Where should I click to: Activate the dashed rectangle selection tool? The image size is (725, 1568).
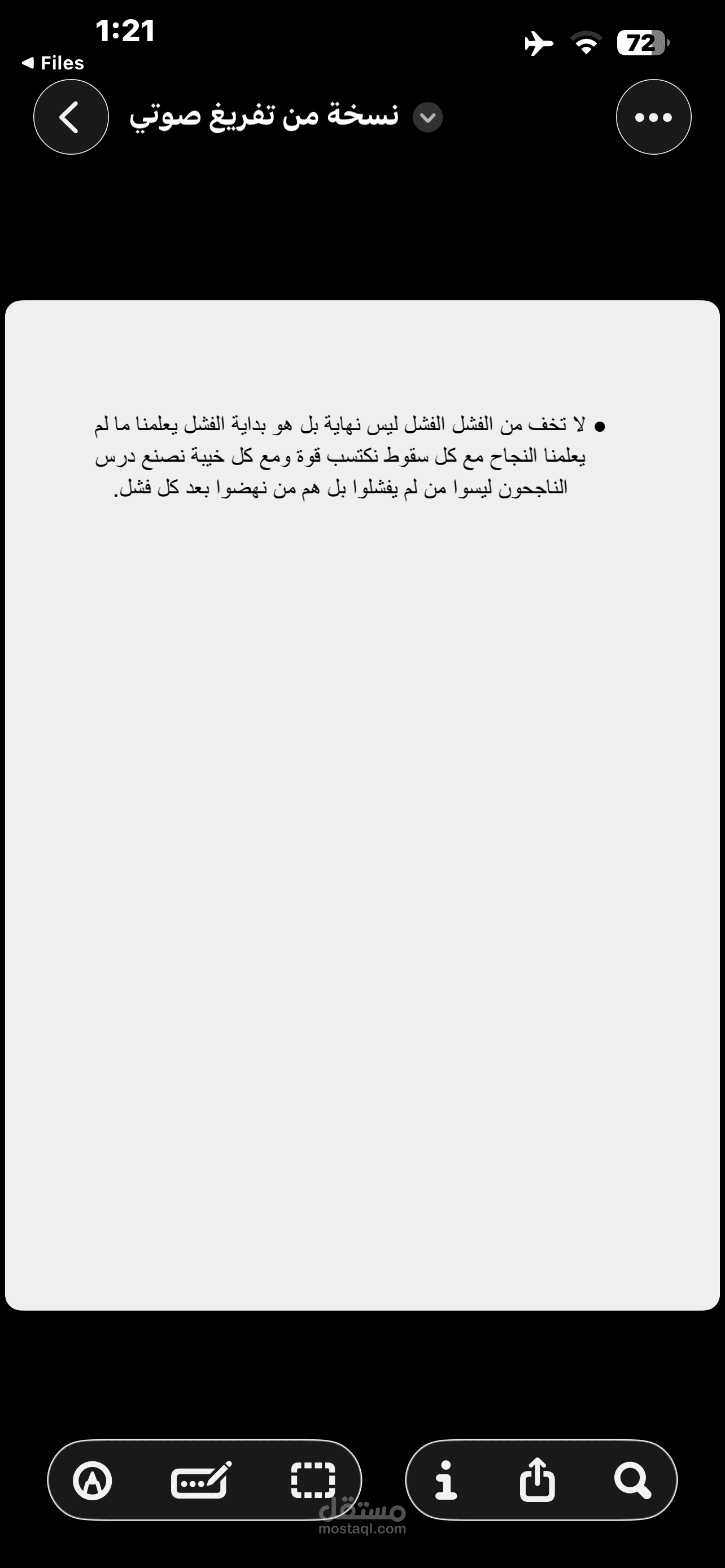pos(313,1480)
